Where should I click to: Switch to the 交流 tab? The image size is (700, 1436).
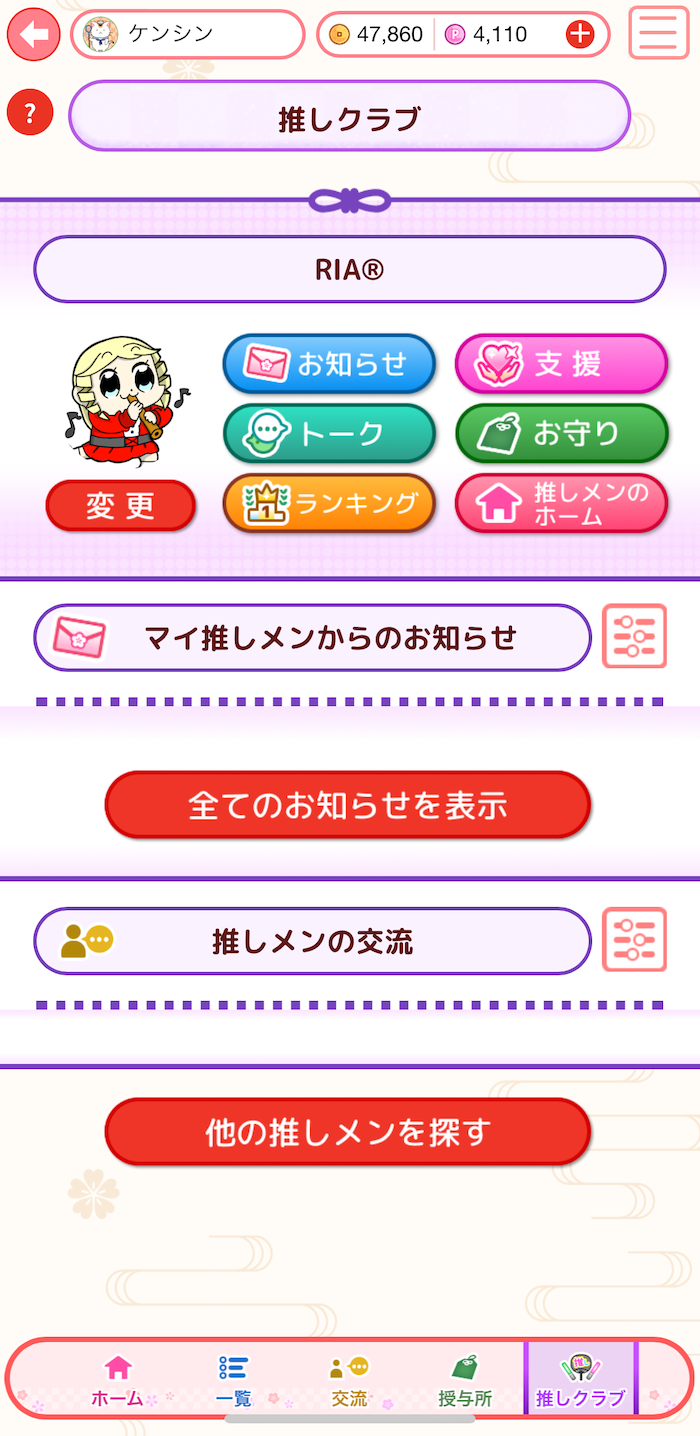(x=349, y=1380)
